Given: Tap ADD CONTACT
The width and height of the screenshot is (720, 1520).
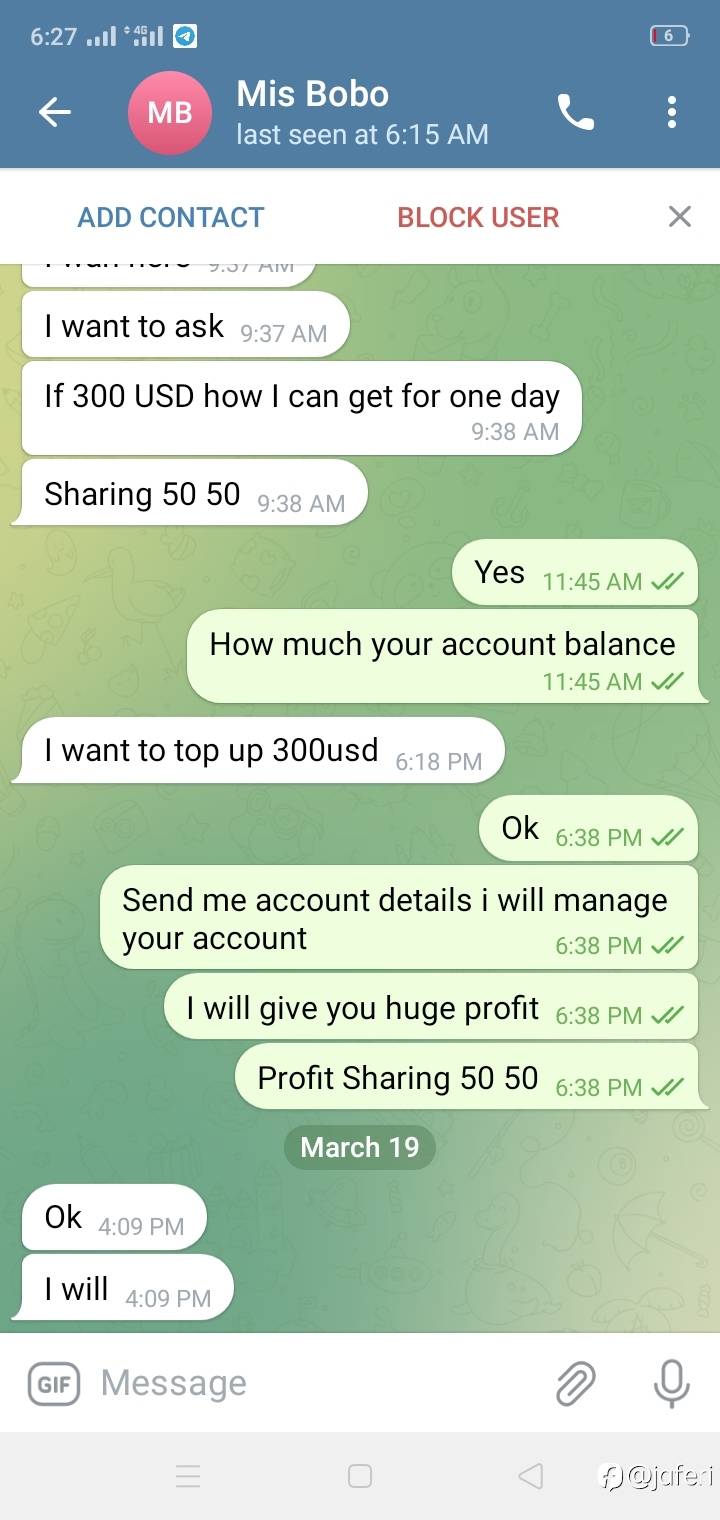Looking at the screenshot, I should pyautogui.click(x=171, y=217).
